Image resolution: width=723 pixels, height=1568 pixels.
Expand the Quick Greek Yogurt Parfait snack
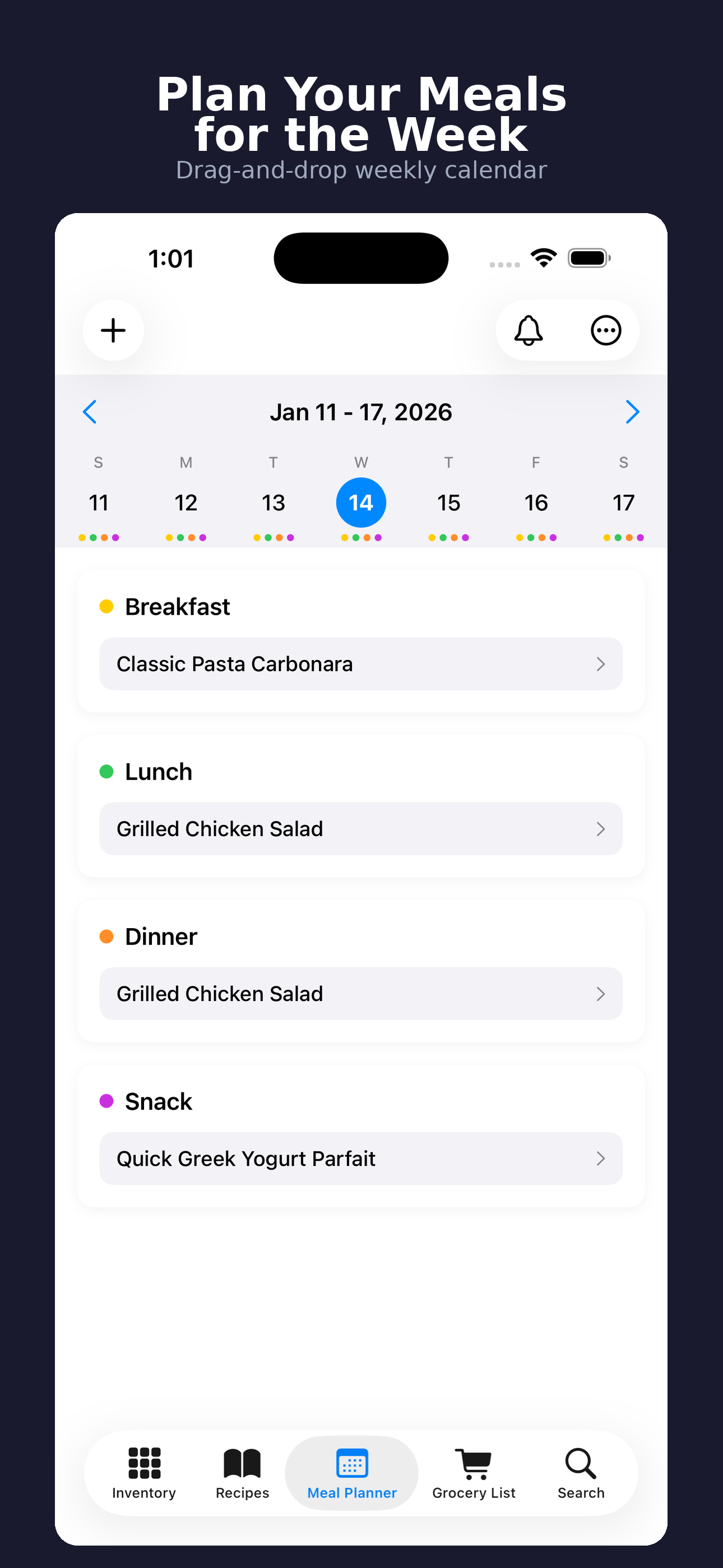[360, 1159]
